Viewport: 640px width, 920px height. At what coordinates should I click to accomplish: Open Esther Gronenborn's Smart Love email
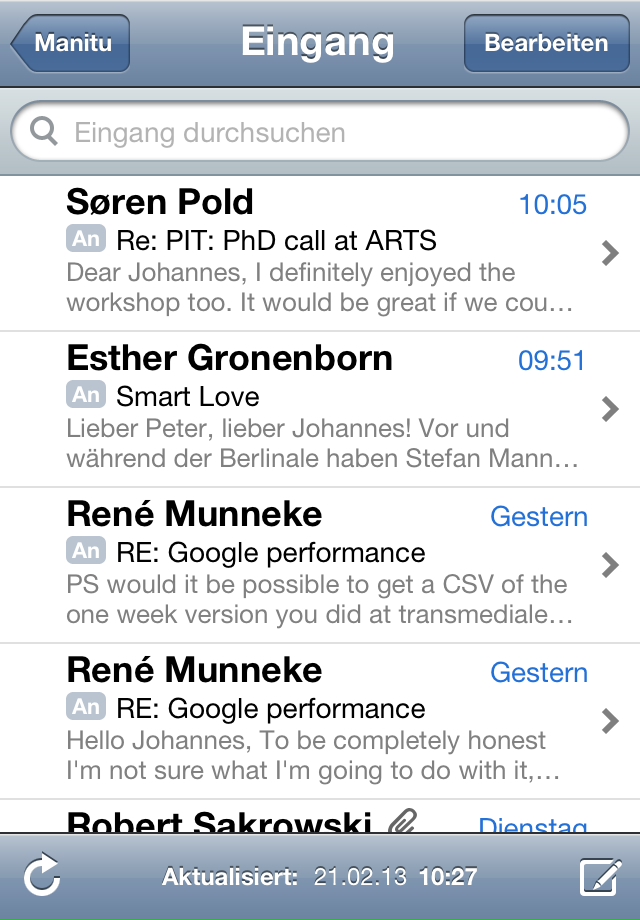(x=320, y=410)
